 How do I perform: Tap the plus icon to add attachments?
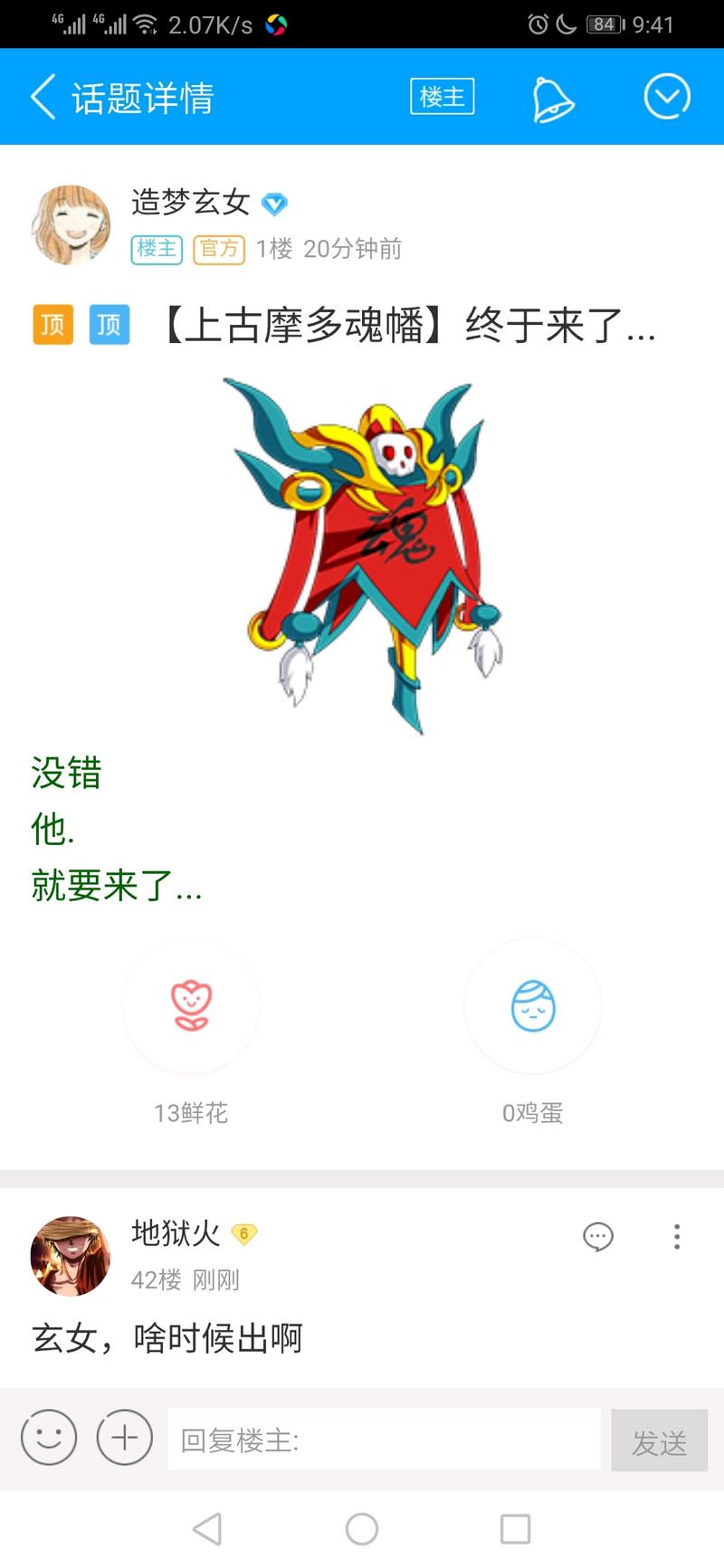pos(125,1437)
